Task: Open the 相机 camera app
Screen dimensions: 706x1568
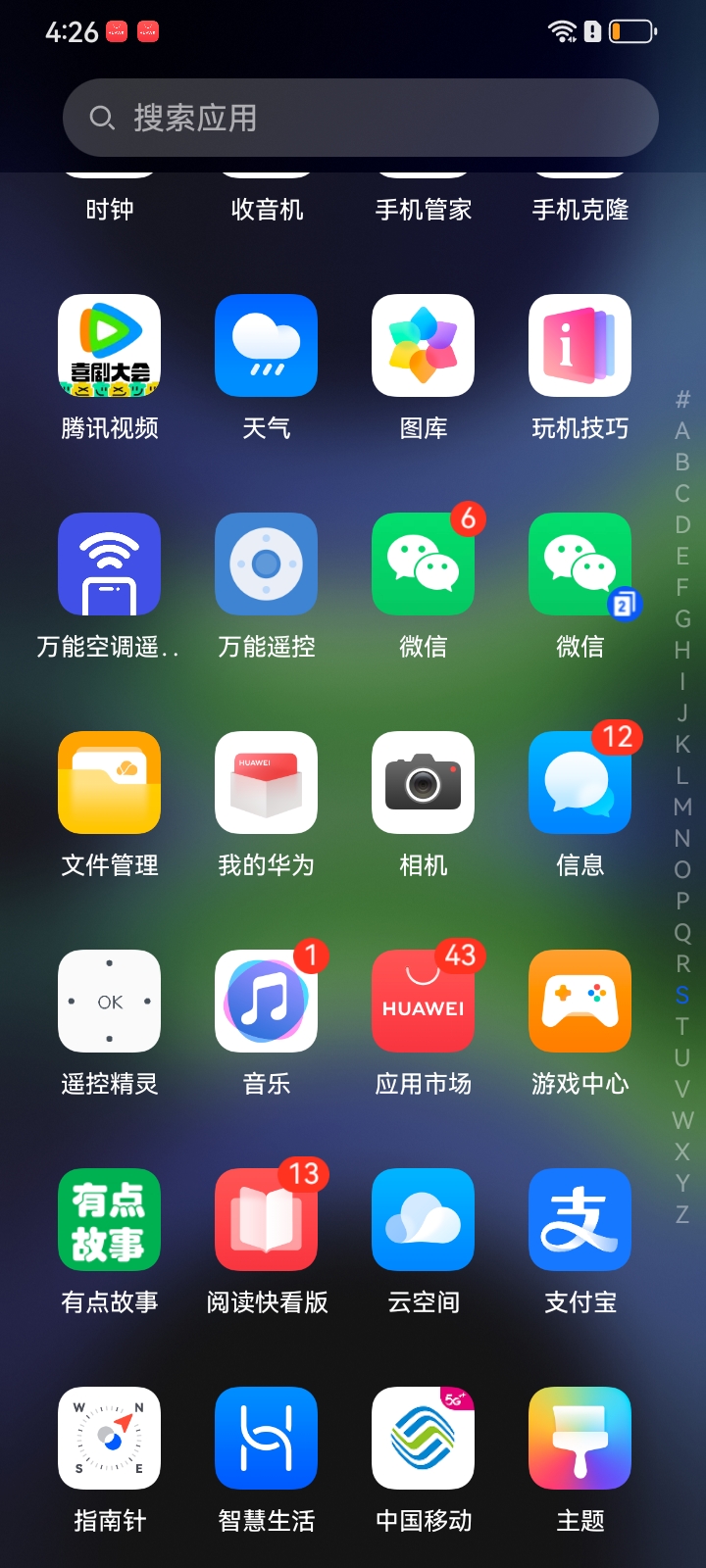Action: [423, 783]
